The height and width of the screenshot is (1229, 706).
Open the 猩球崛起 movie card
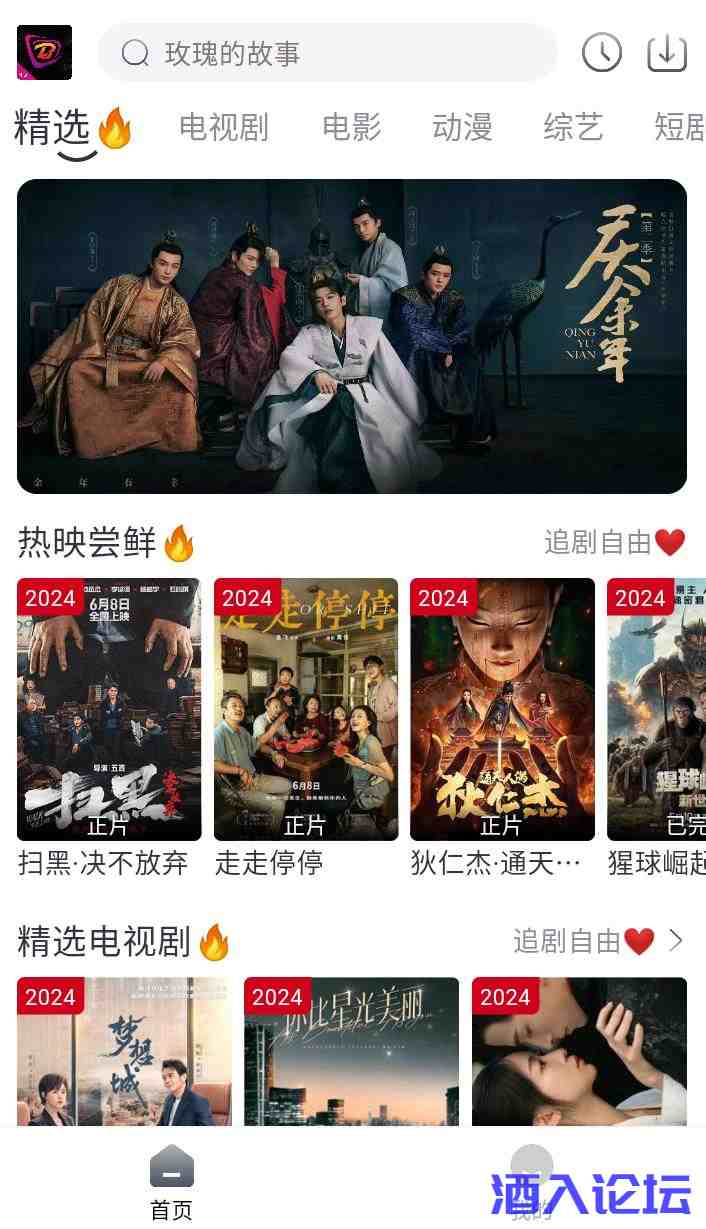tap(656, 710)
